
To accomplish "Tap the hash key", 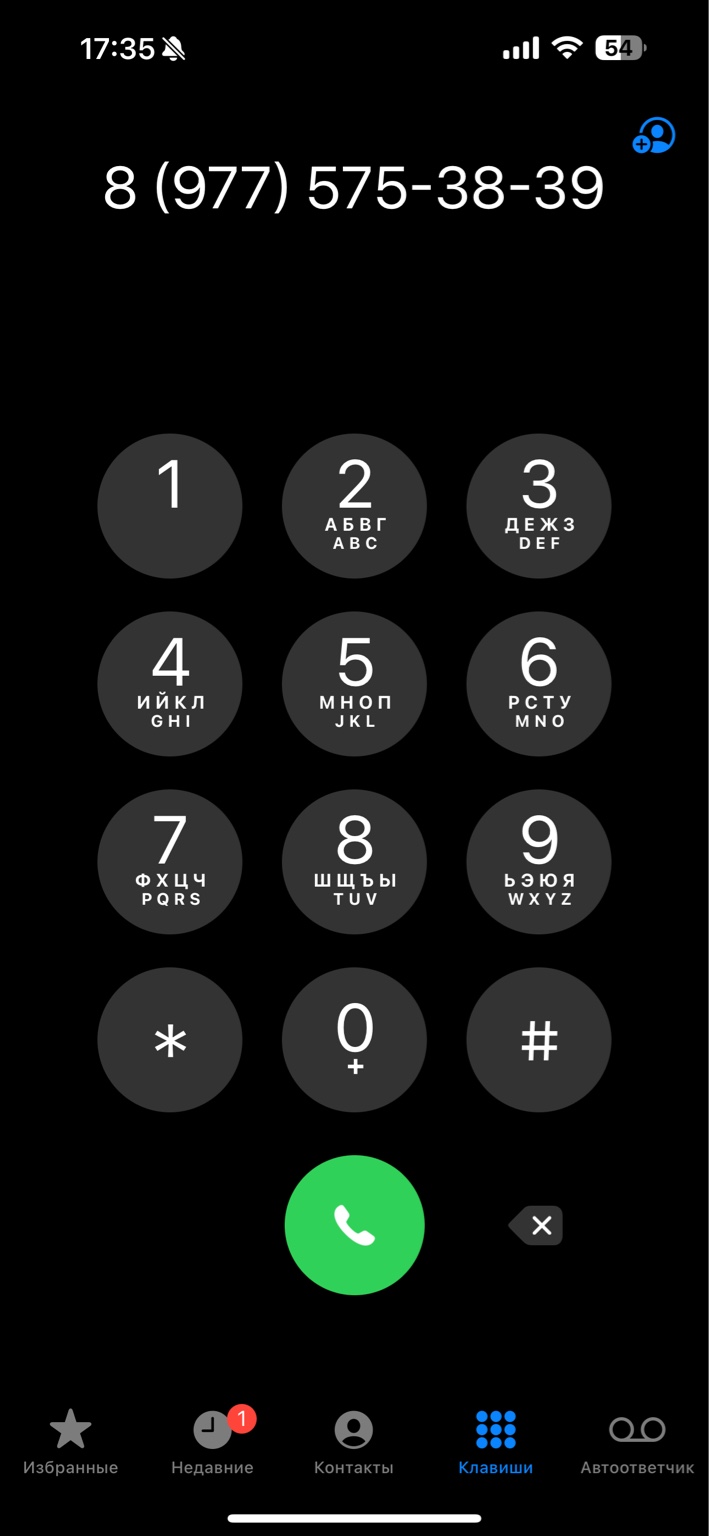I will (x=539, y=1040).
